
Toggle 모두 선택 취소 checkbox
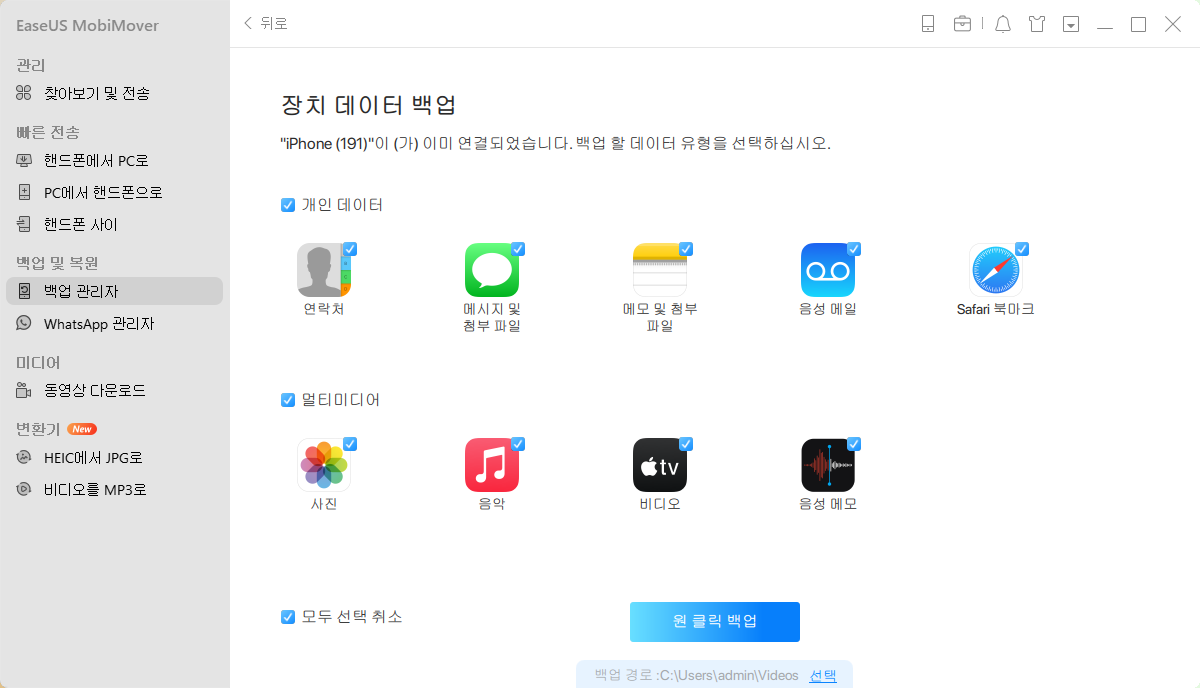288,617
